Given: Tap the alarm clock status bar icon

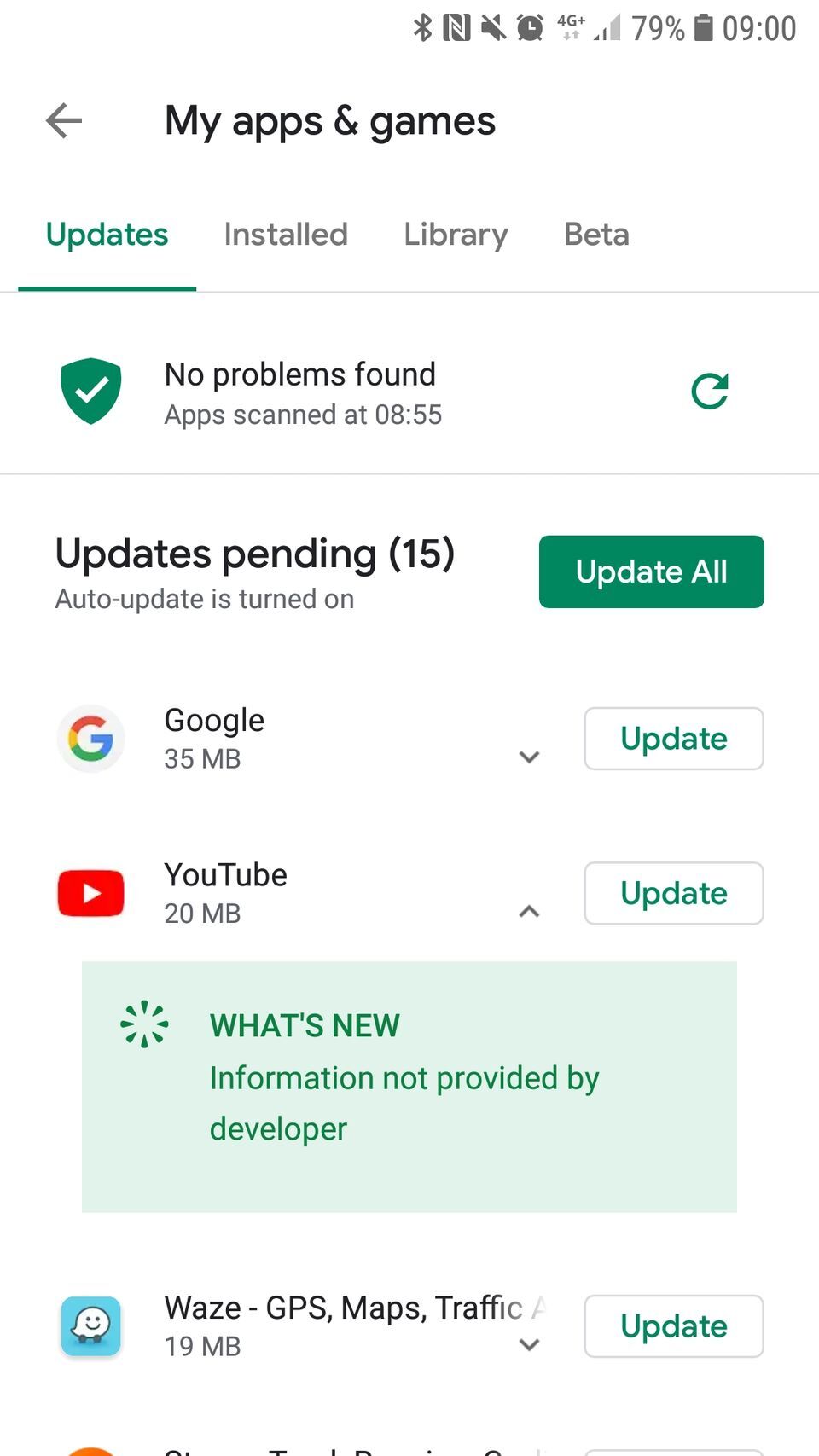Looking at the screenshot, I should click(529, 28).
